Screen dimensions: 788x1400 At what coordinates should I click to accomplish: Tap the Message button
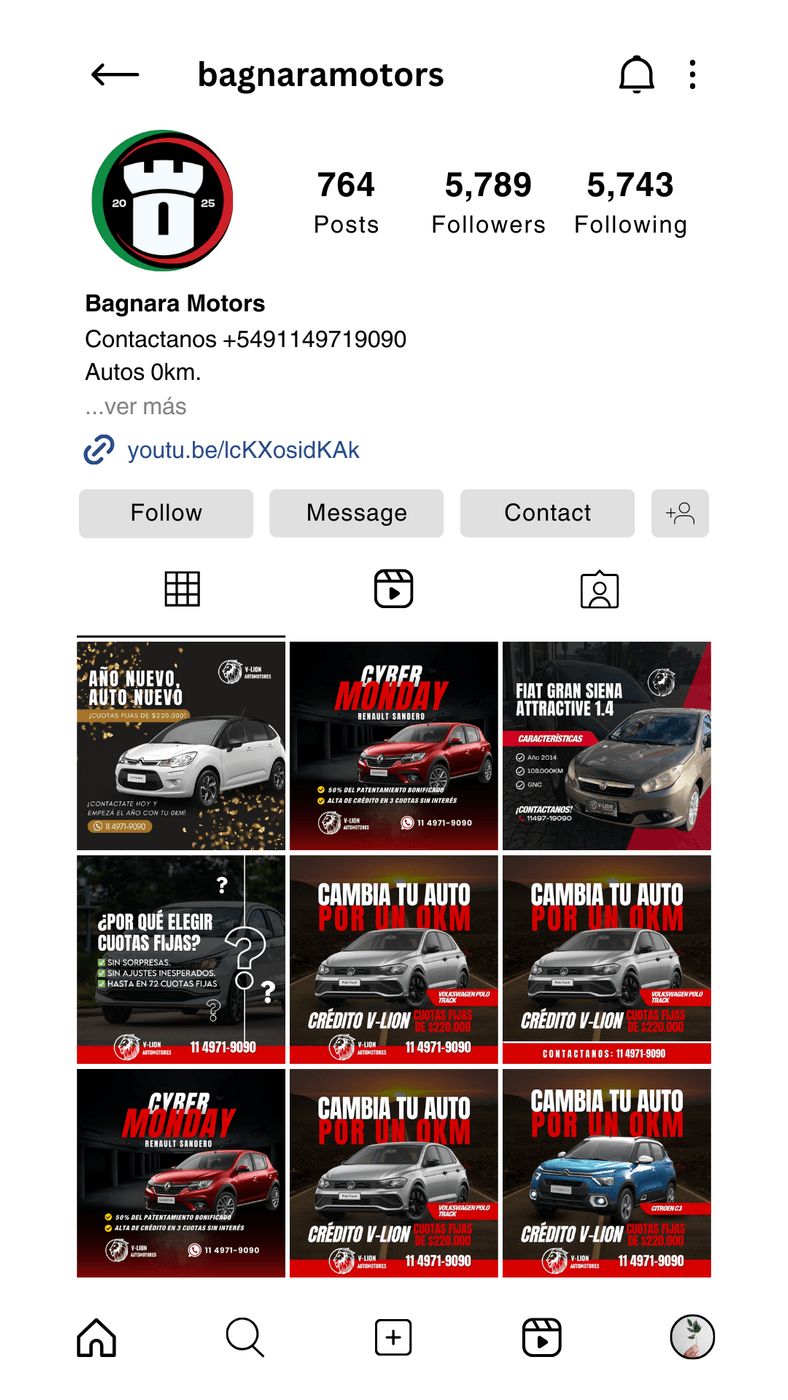(x=356, y=513)
